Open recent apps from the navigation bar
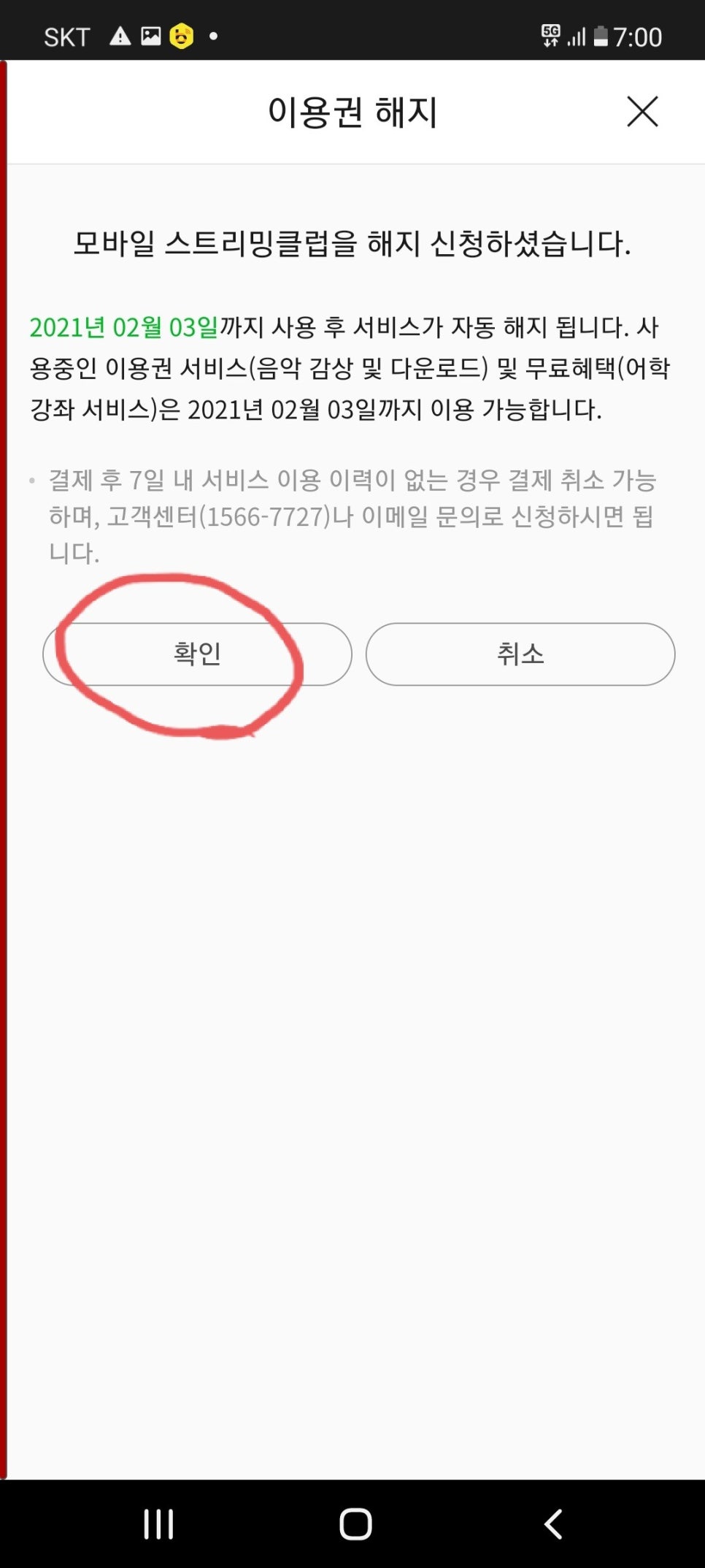The height and width of the screenshot is (1568, 705). coord(158,1523)
